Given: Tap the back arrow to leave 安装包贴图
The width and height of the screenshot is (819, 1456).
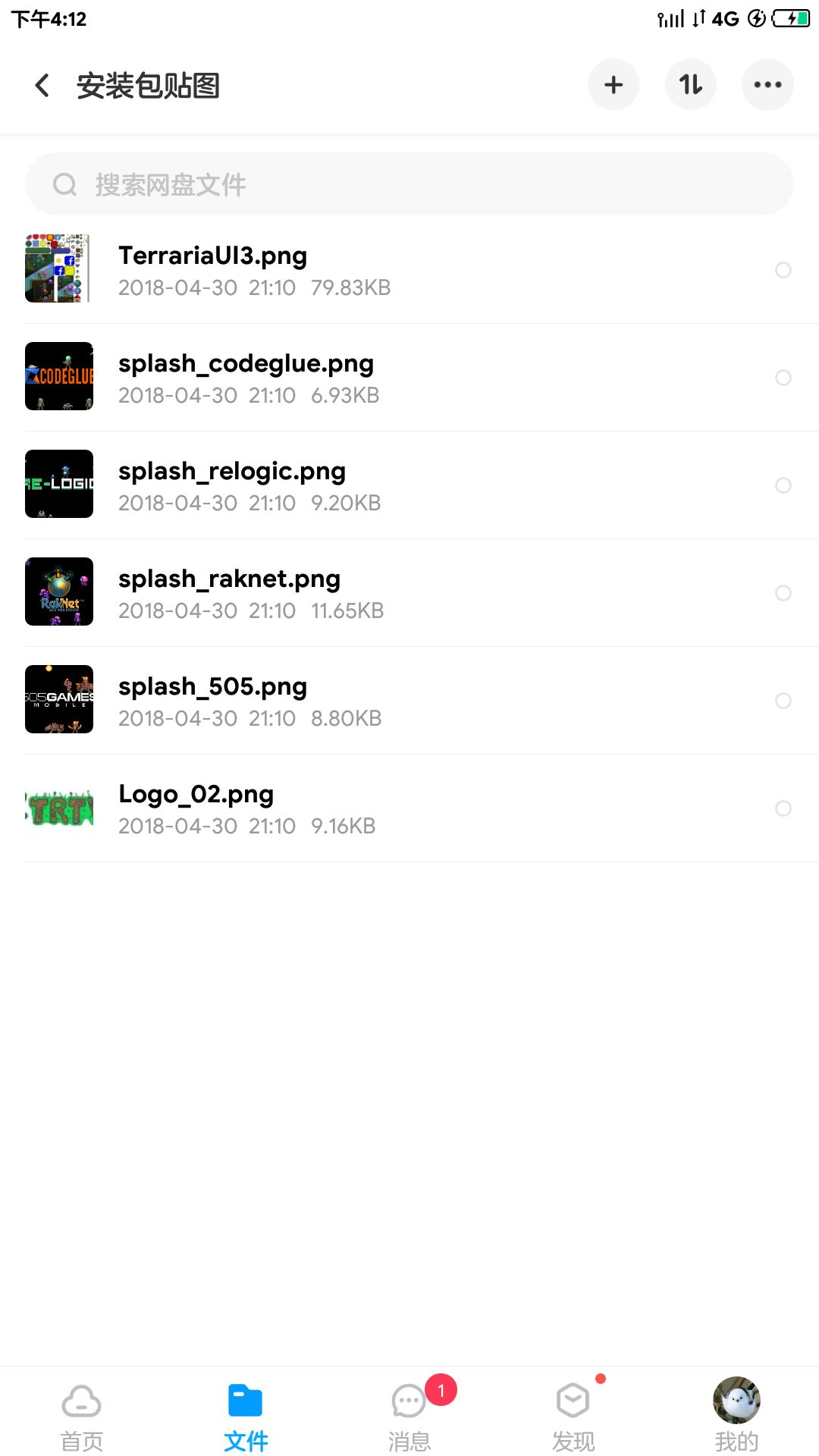Looking at the screenshot, I should pos(42,85).
